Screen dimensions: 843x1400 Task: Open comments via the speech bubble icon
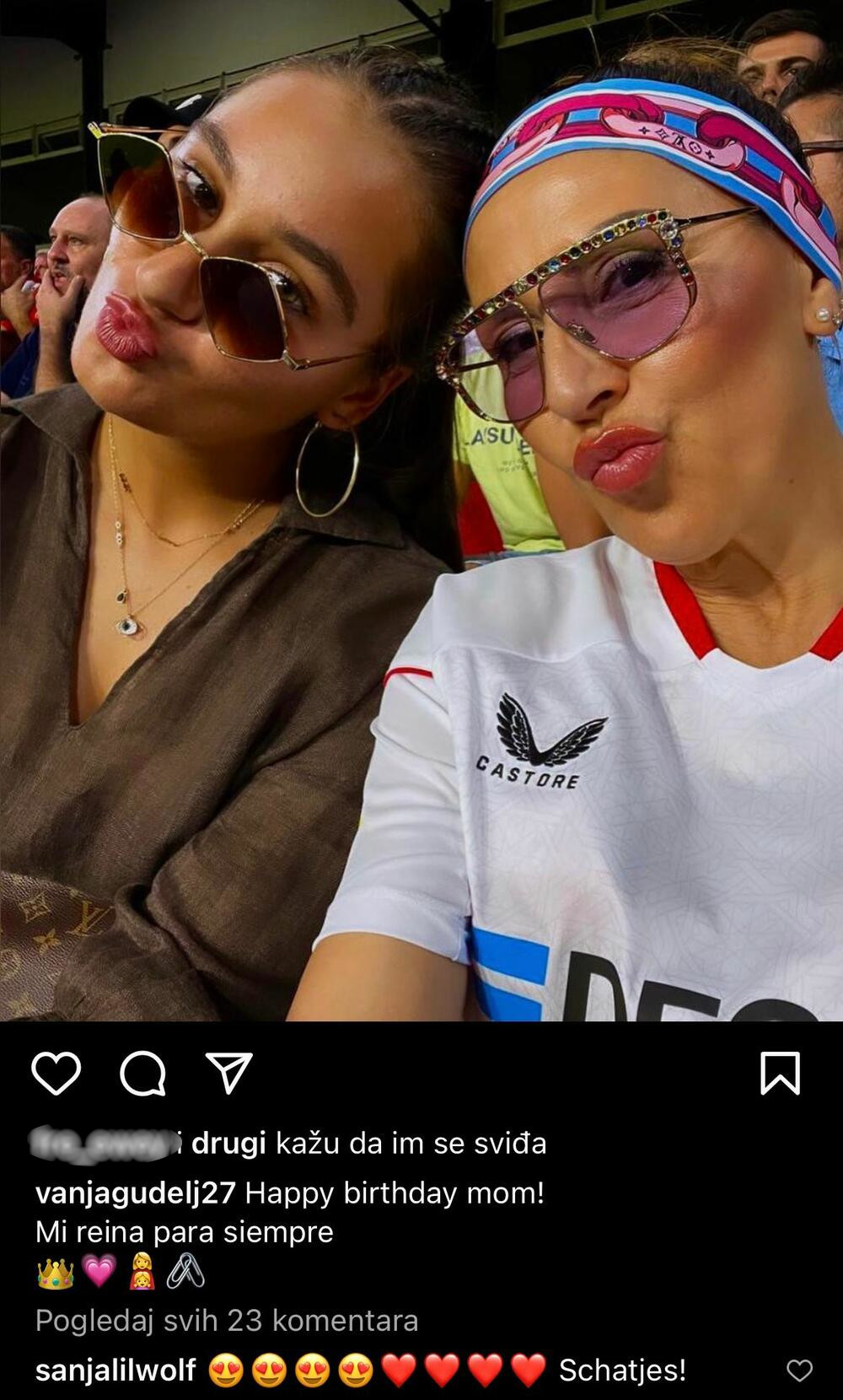[142, 1074]
